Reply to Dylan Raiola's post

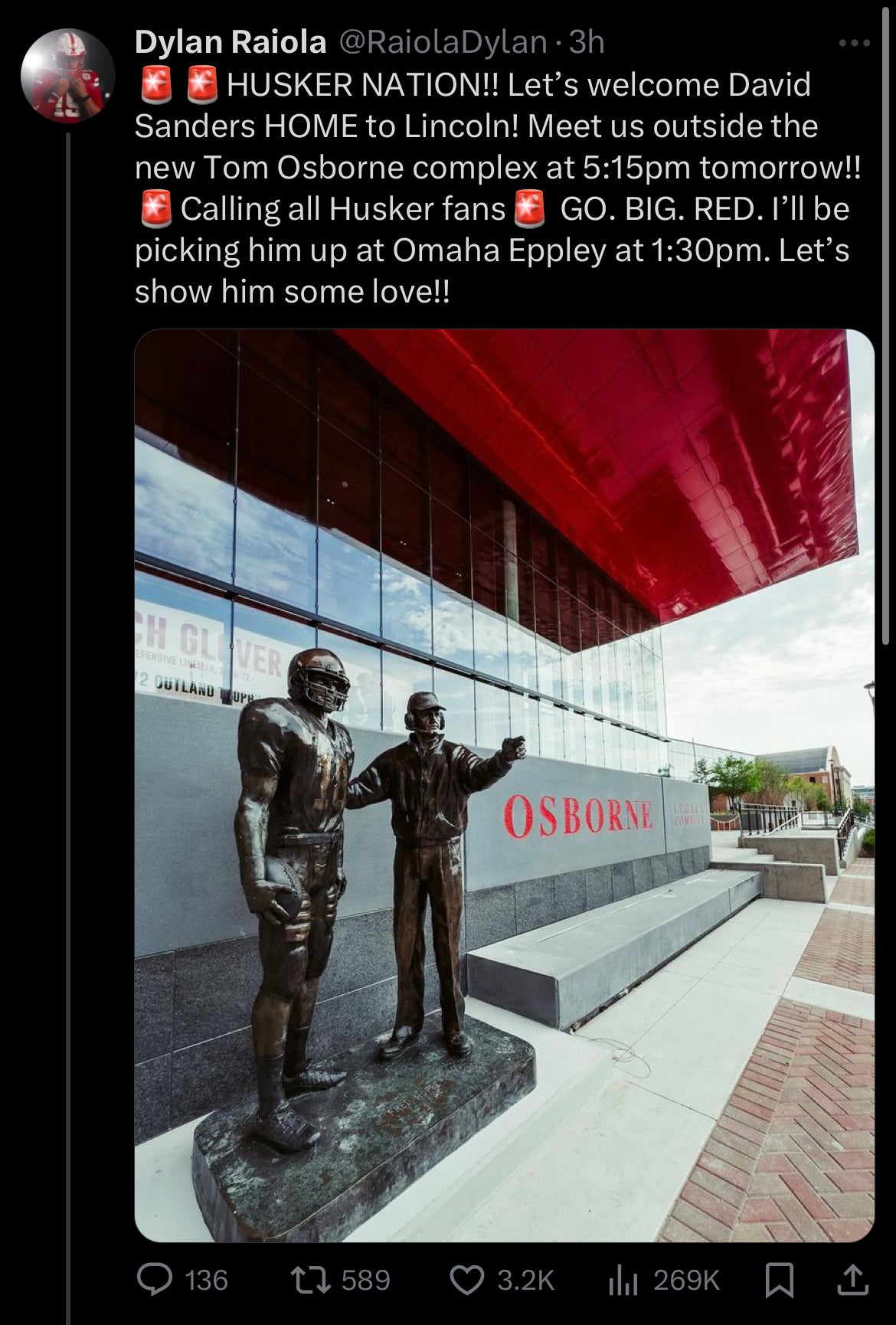[x=155, y=1280]
